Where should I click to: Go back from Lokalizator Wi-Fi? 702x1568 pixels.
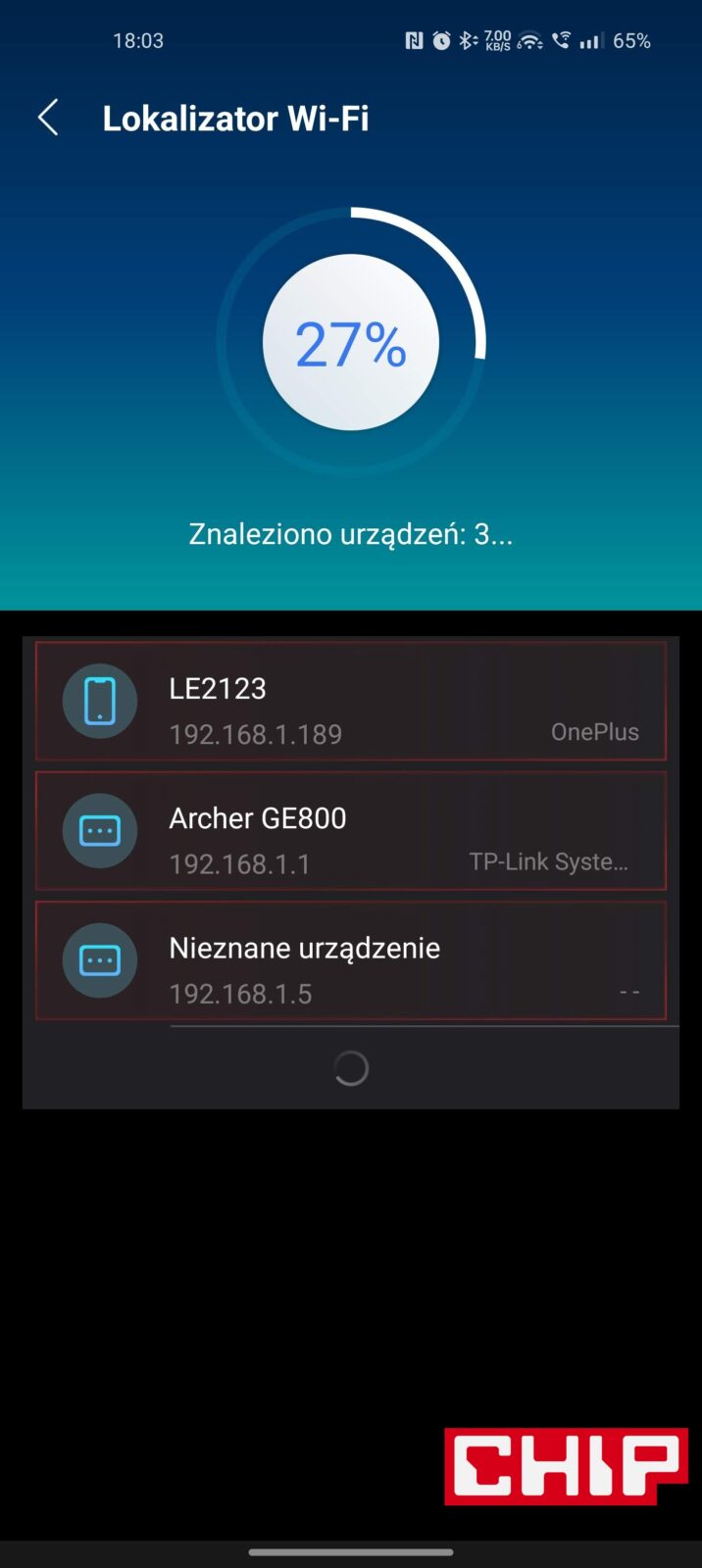[48, 118]
